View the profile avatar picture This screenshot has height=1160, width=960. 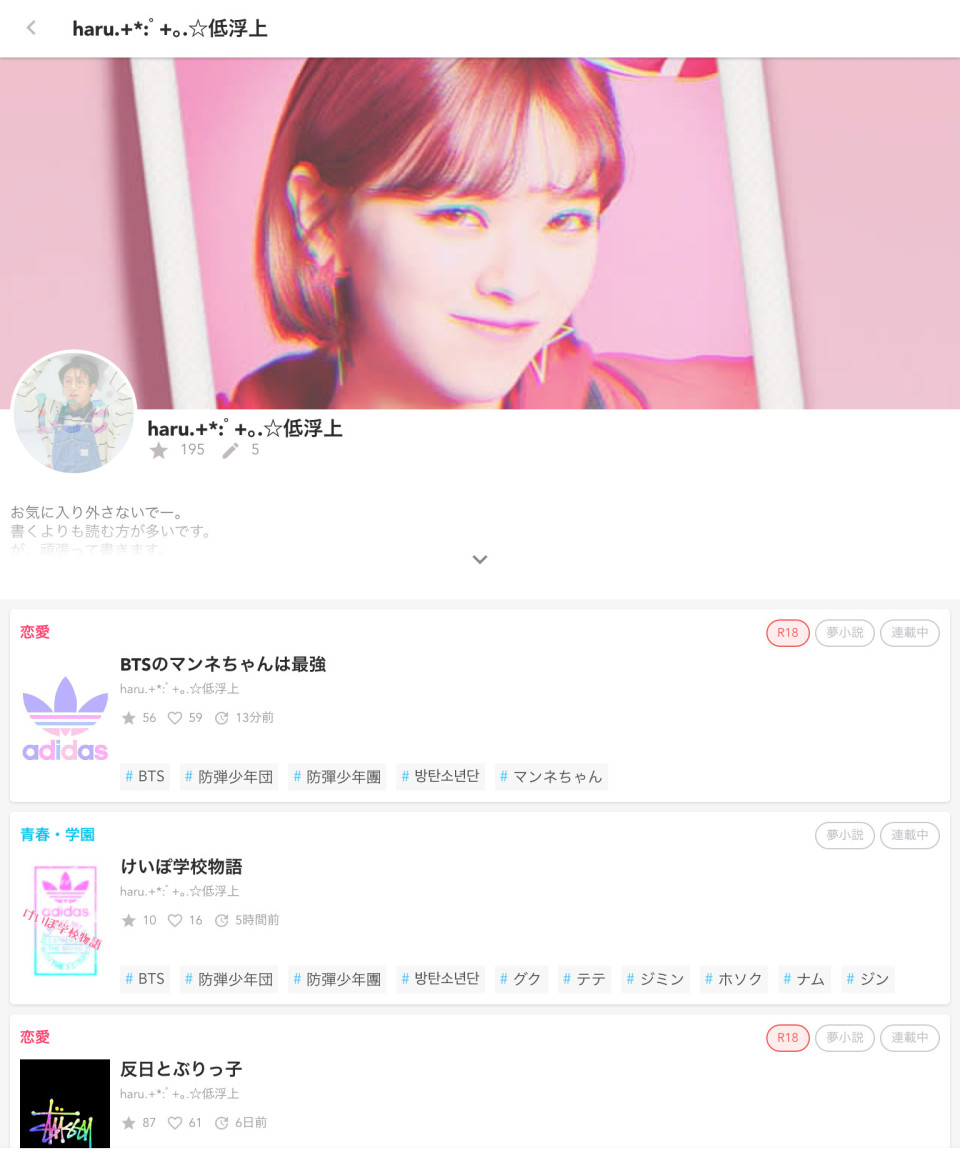click(73, 412)
